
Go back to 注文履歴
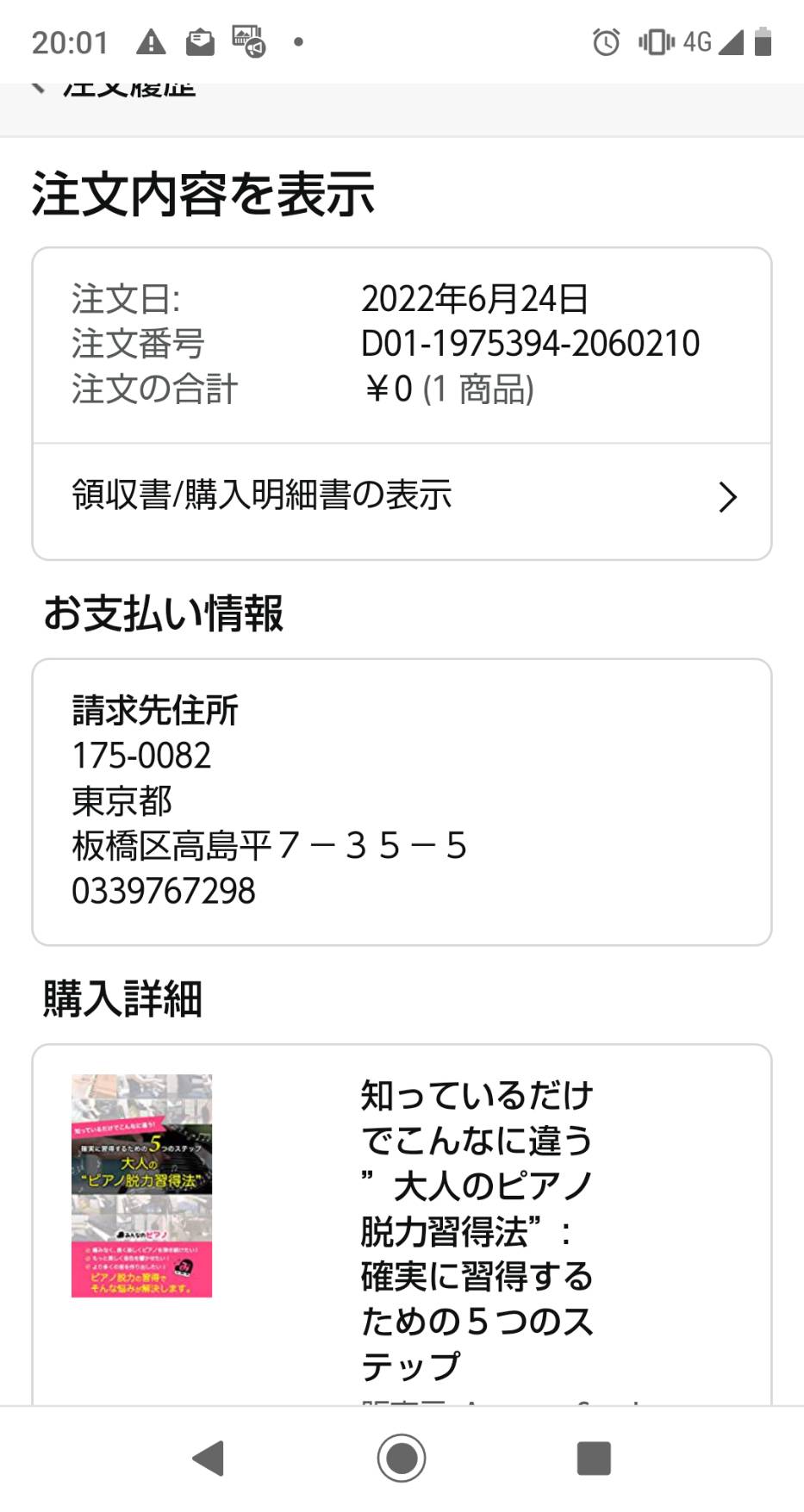click(x=114, y=90)
